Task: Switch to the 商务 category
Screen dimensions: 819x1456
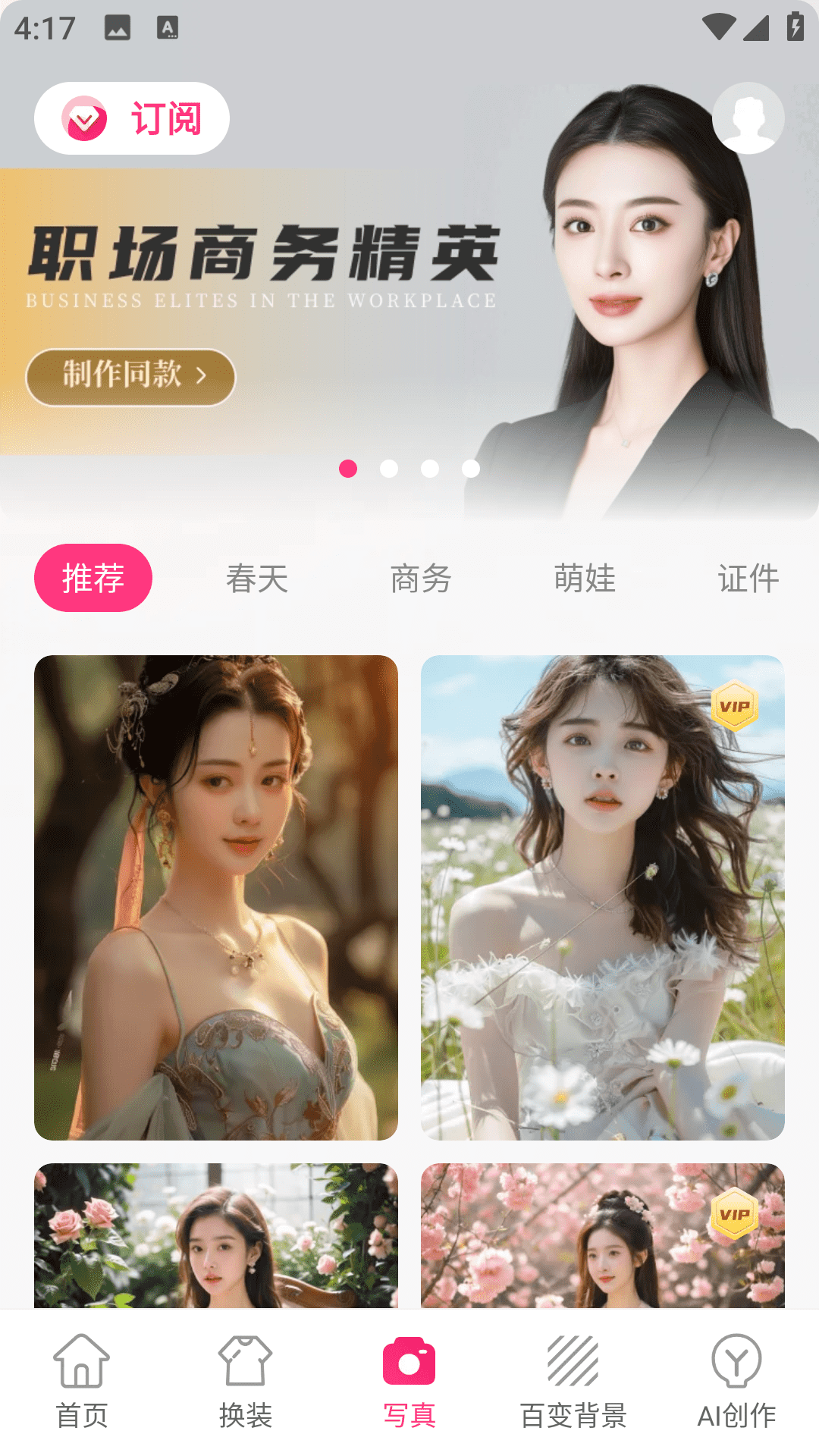Action: [421, 579]
